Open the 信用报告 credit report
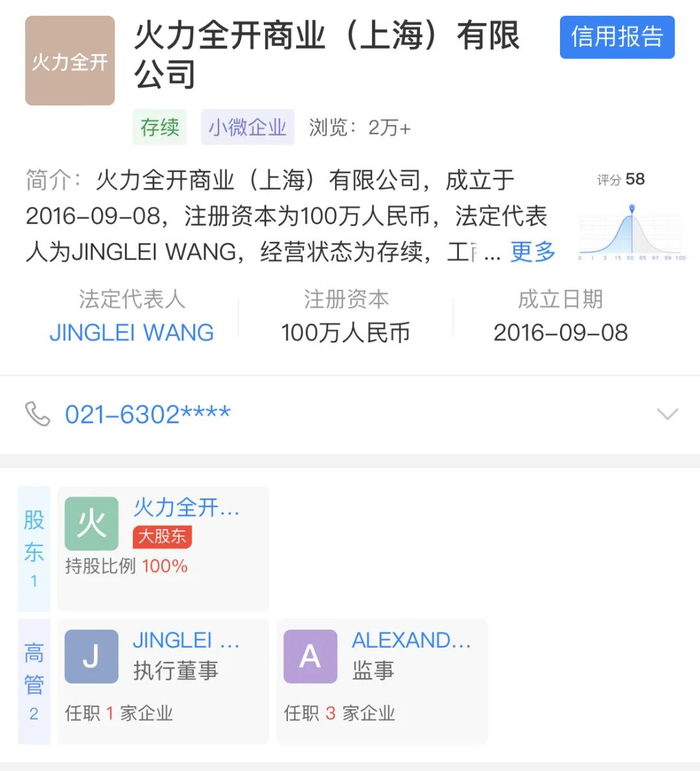The width and height of the screenshot is (700, 771). click(617, 37)
